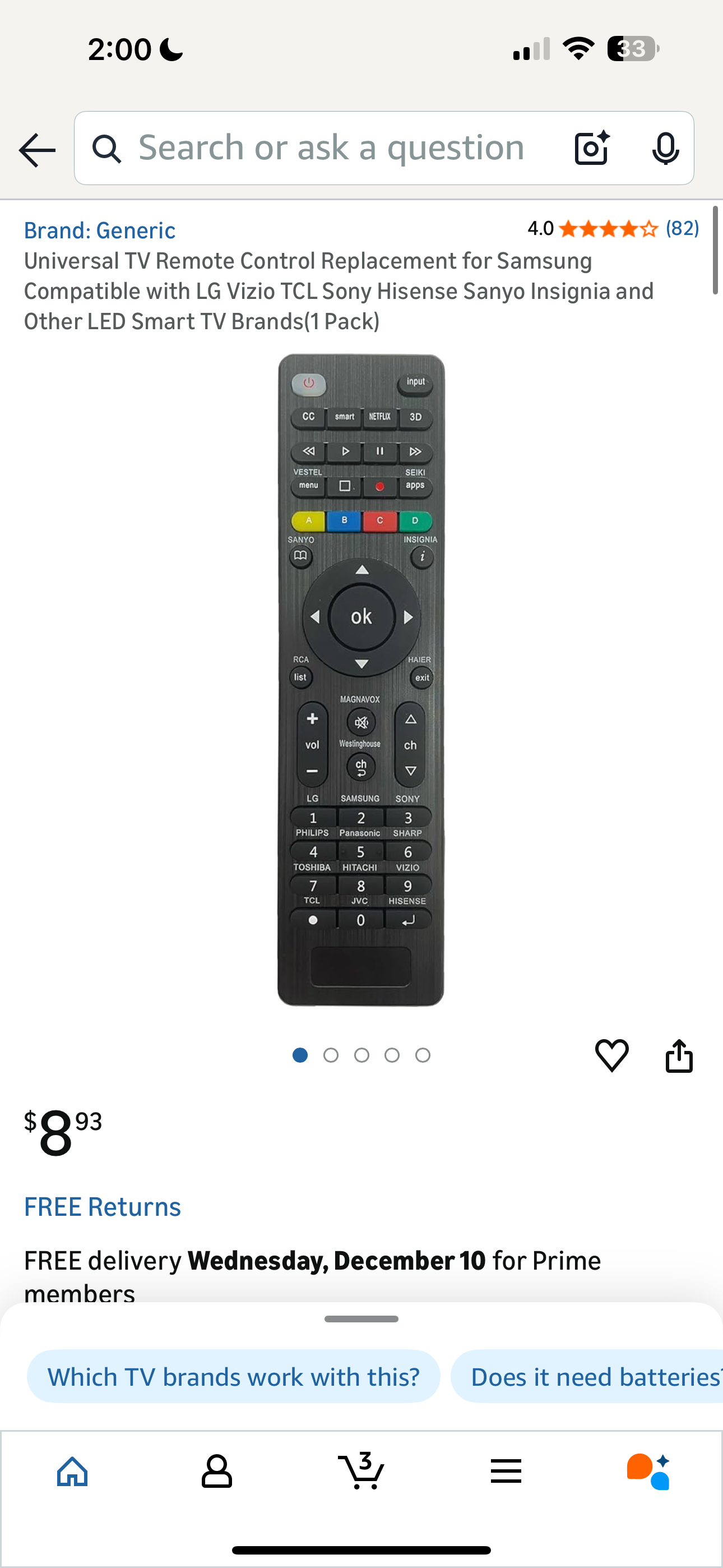Open the camera visual search icon
This screenshot has height=1568, width=723.
point(590,148)
